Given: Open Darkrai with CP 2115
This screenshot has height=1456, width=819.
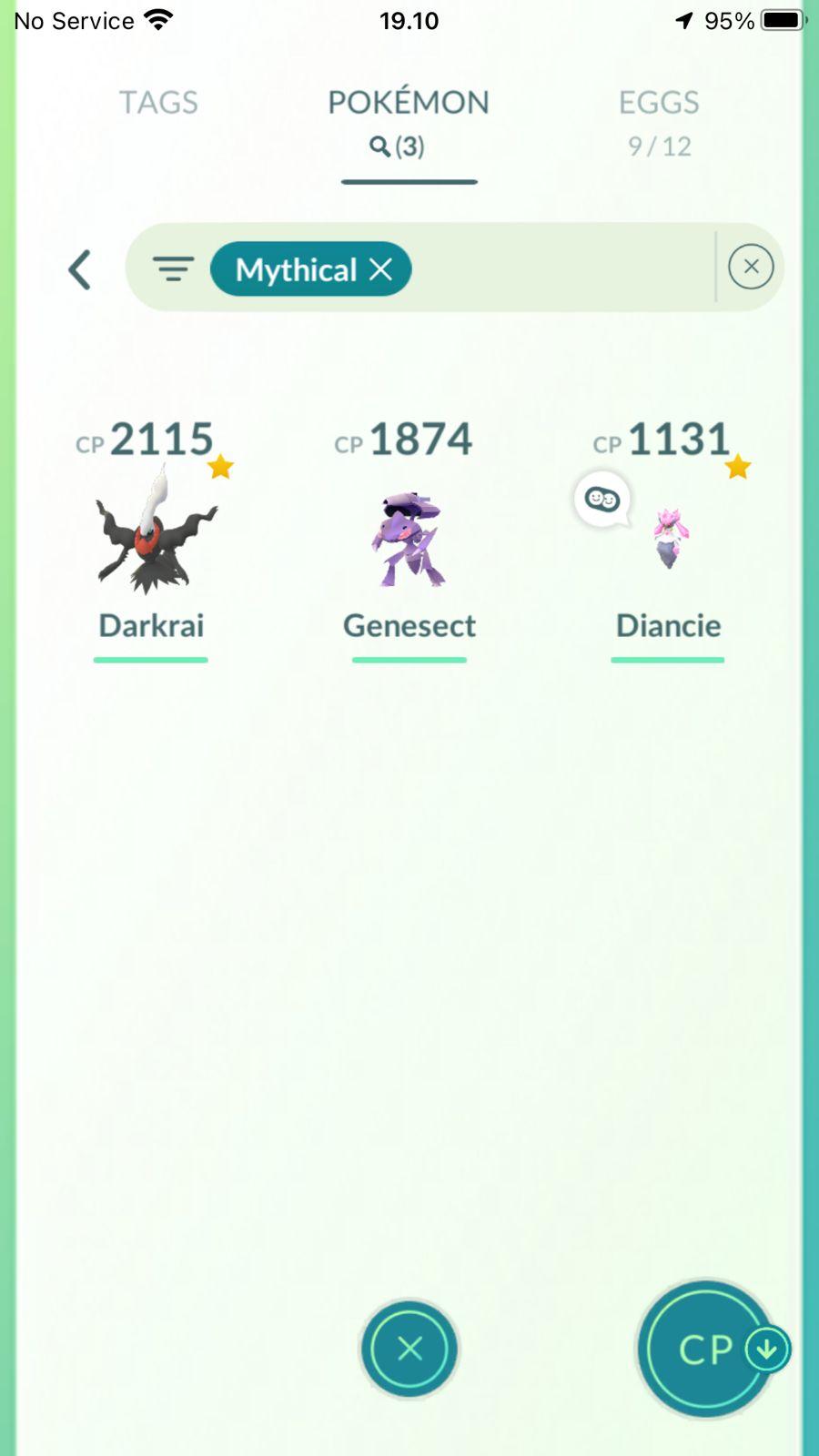Looking at the screenshot, I should tap(152, 534).
